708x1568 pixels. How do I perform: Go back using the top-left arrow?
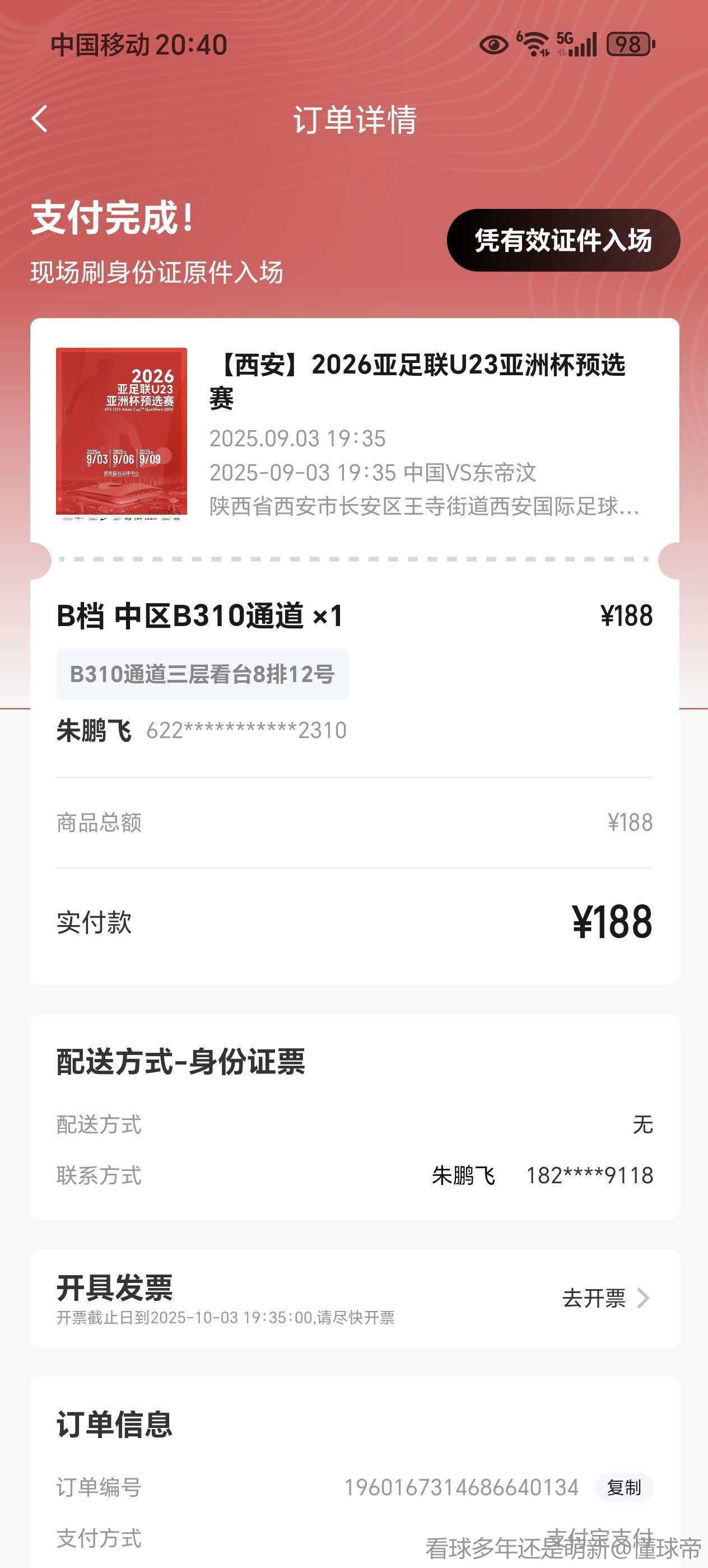tap(40, 119)
